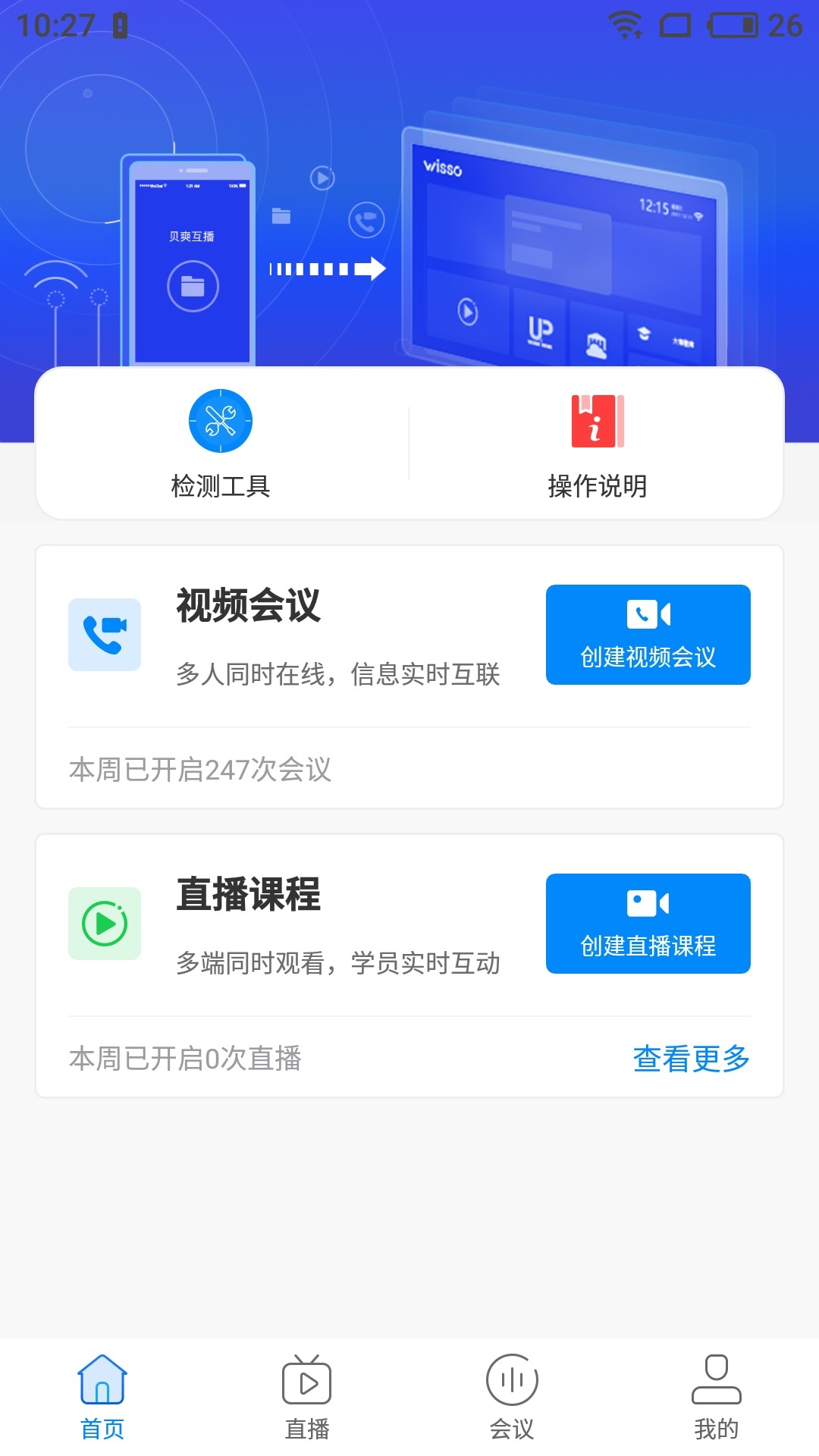Image resolution: width=819 pixels, height=1456 pixels.
Task: View more via 查看更多 link
Action: pos(691,1059)
